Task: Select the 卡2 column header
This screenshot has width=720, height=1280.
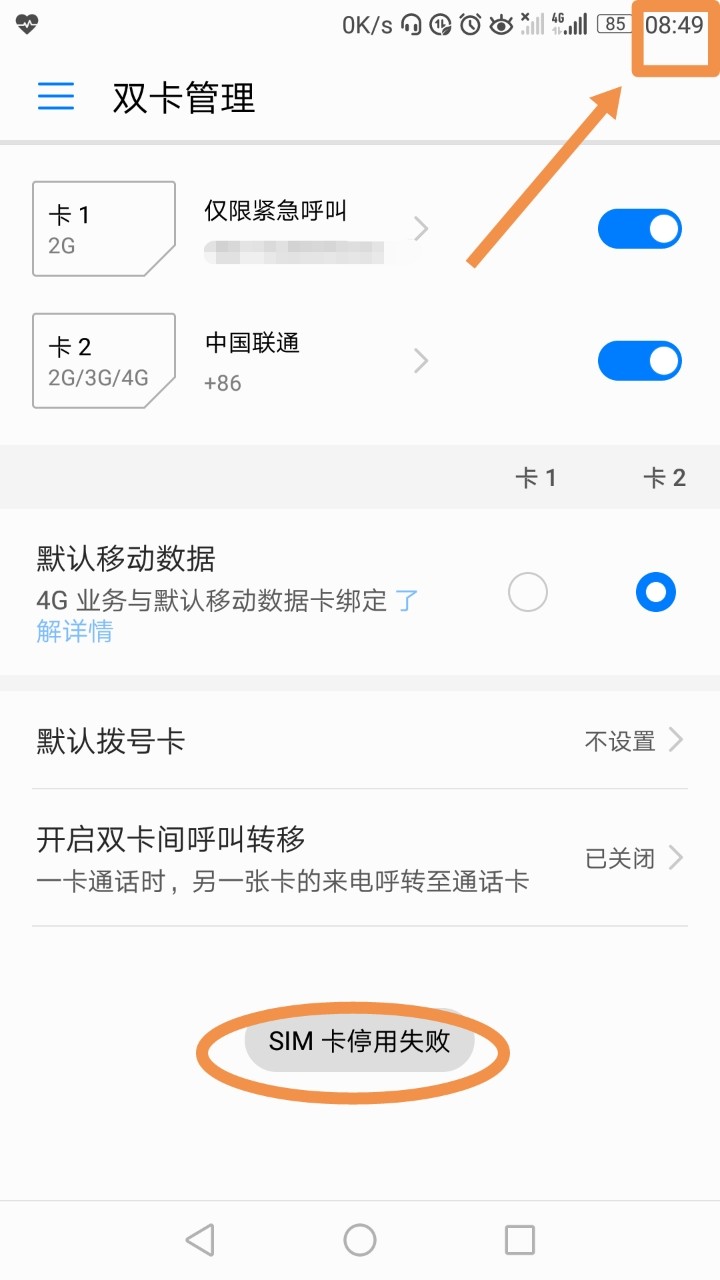Action: tap(663, 477)
